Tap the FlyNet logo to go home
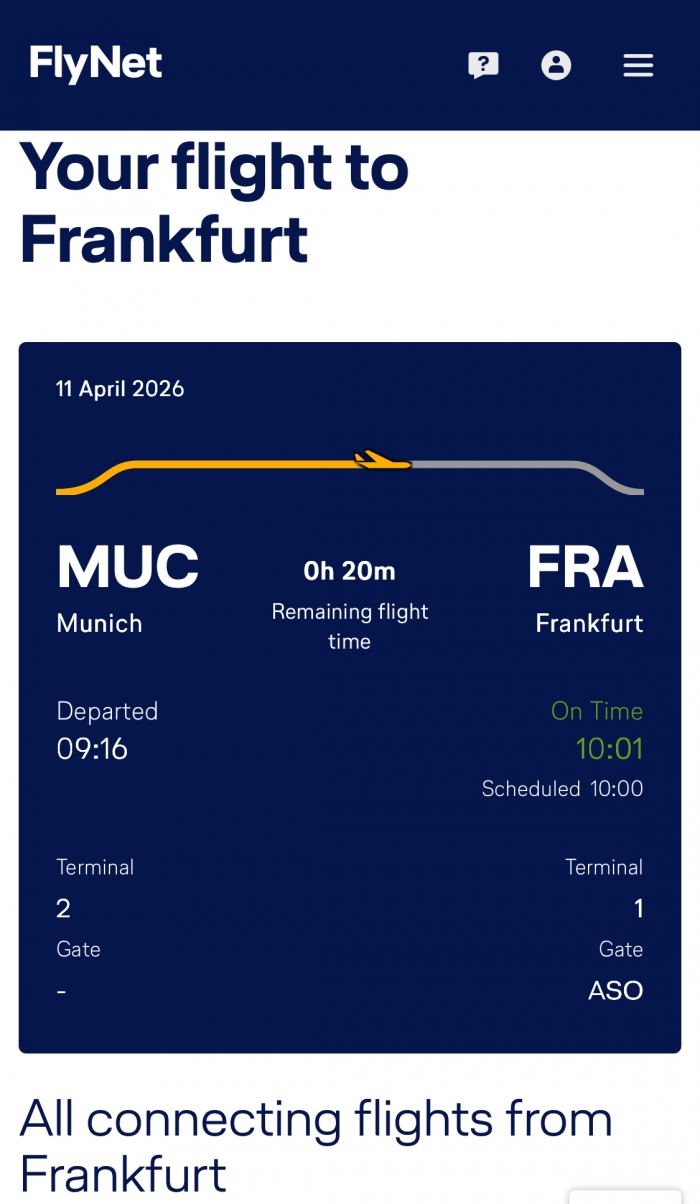700x1204 pixels. pyautogui.click(x=96, y=65)
